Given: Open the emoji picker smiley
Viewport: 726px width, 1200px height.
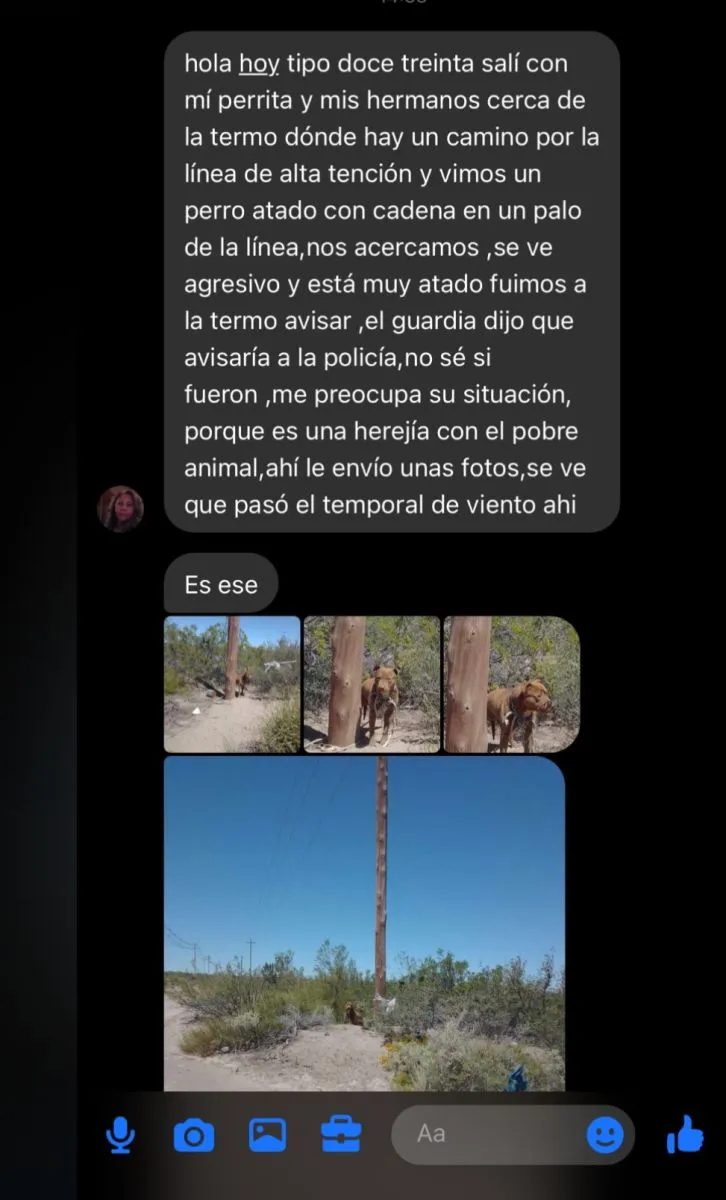Looking at the screenshot, I should (x=604, y=1135).
